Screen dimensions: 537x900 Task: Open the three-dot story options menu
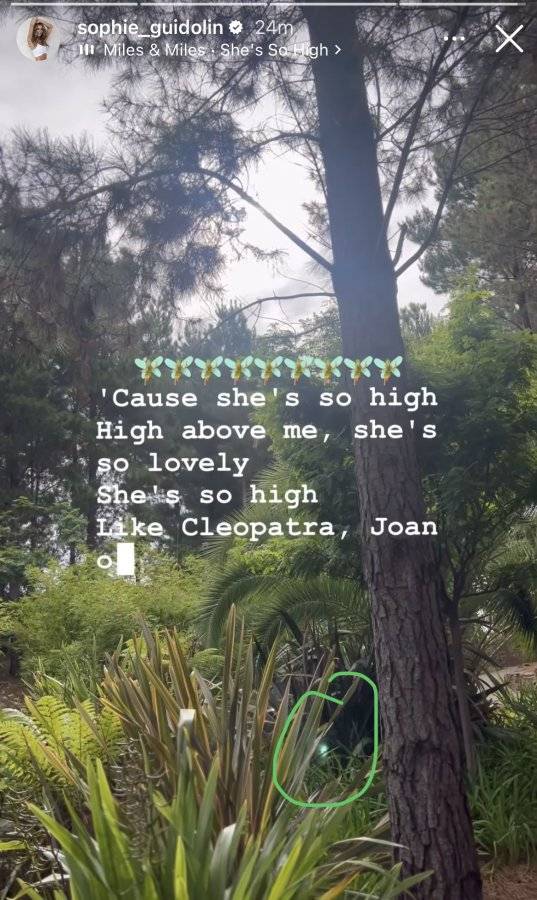(455, 38)
